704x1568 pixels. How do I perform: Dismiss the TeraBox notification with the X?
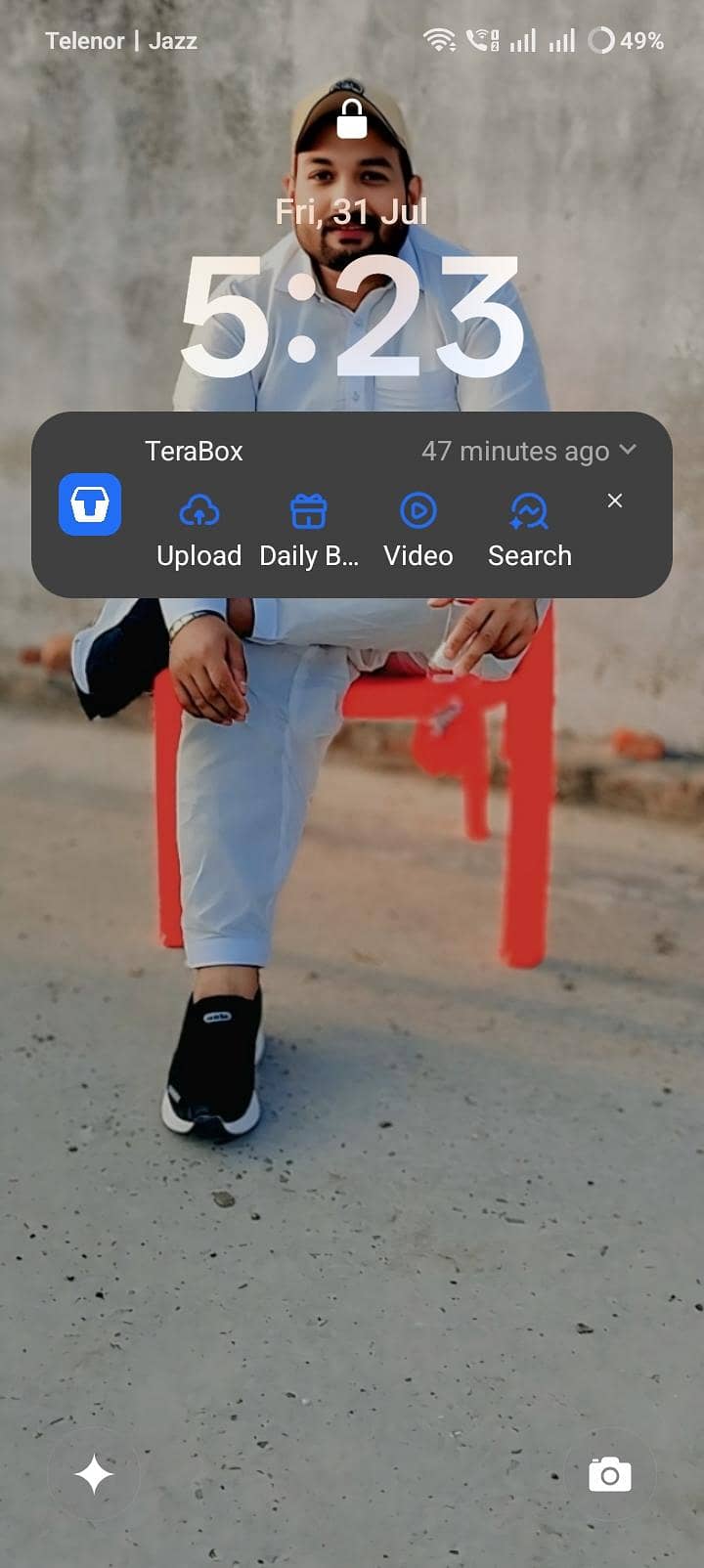[x=615, y=501]
